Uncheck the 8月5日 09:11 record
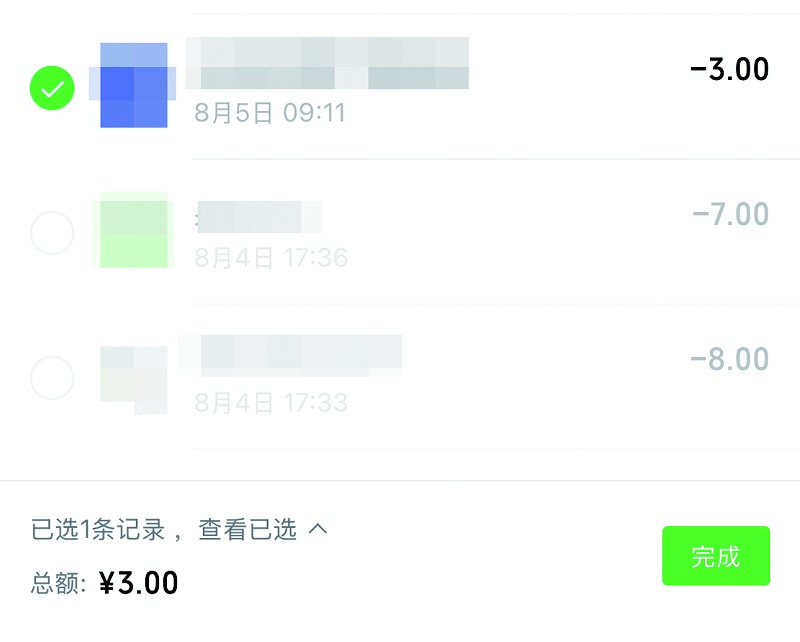Viewport: 800px width, 642px height. (52, 88)
